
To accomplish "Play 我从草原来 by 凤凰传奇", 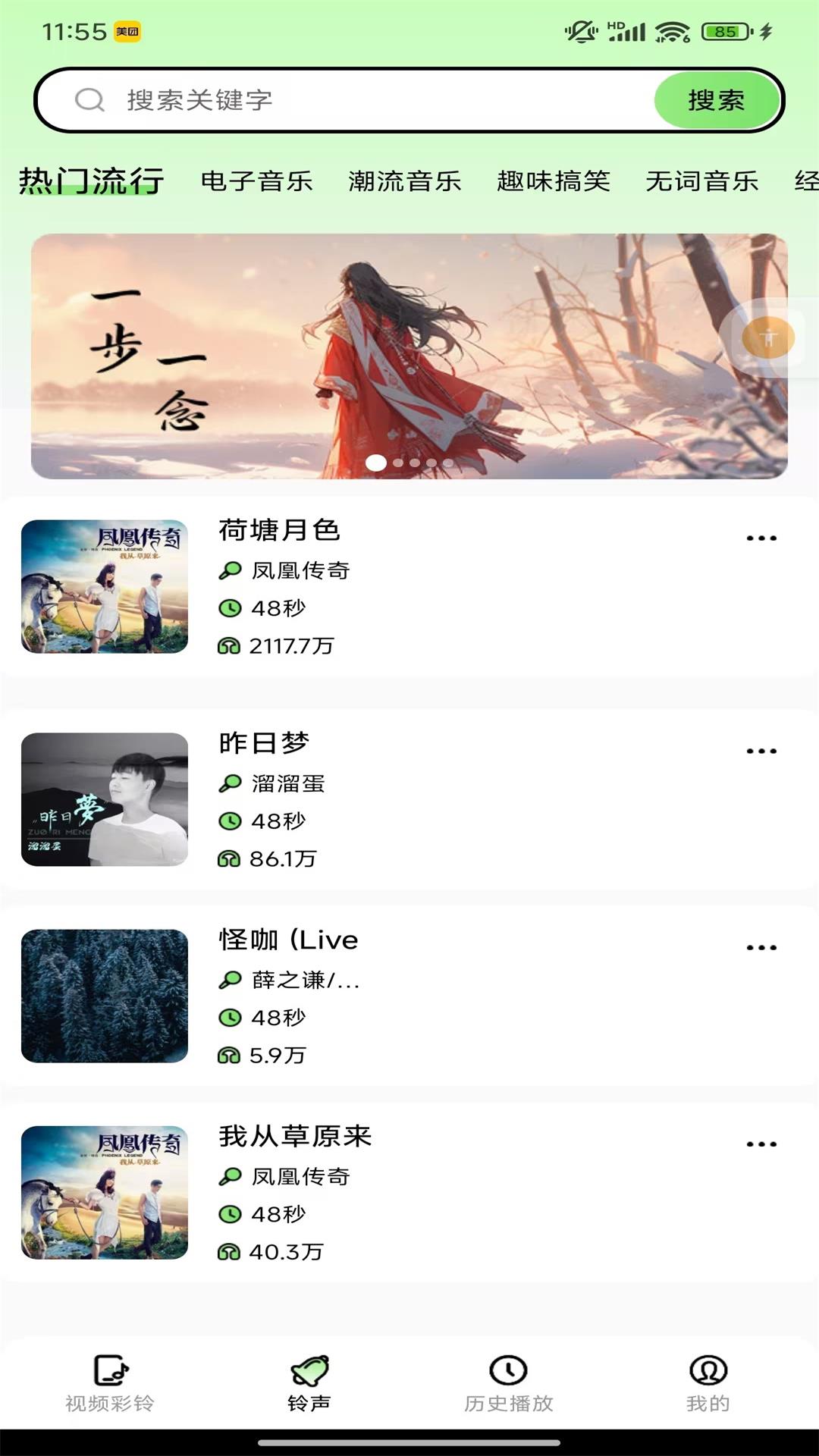I will click(x=409, y=1193).
